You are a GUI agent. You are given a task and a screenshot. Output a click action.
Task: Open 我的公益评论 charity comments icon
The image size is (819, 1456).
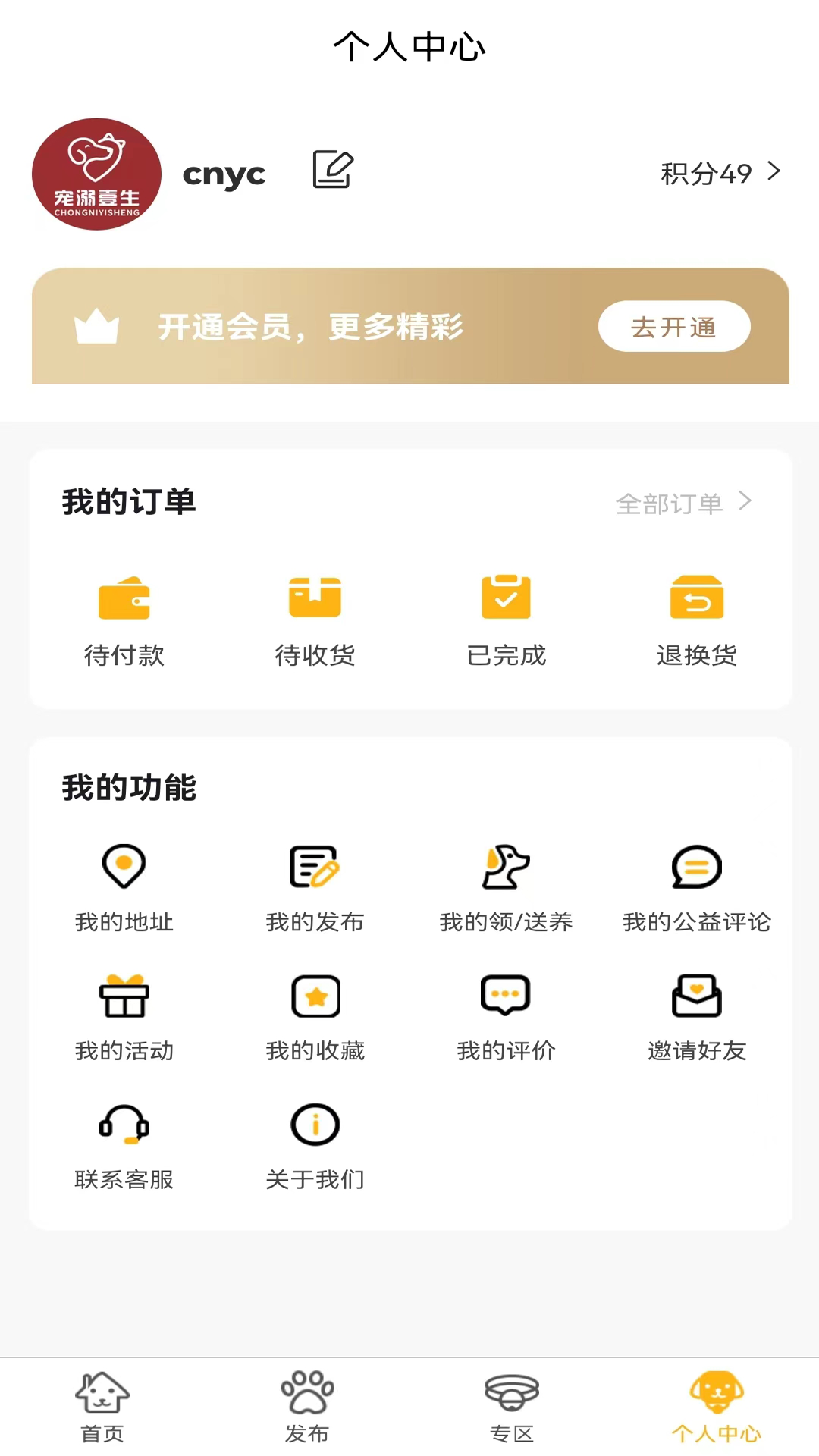click(x=697, y=867)
